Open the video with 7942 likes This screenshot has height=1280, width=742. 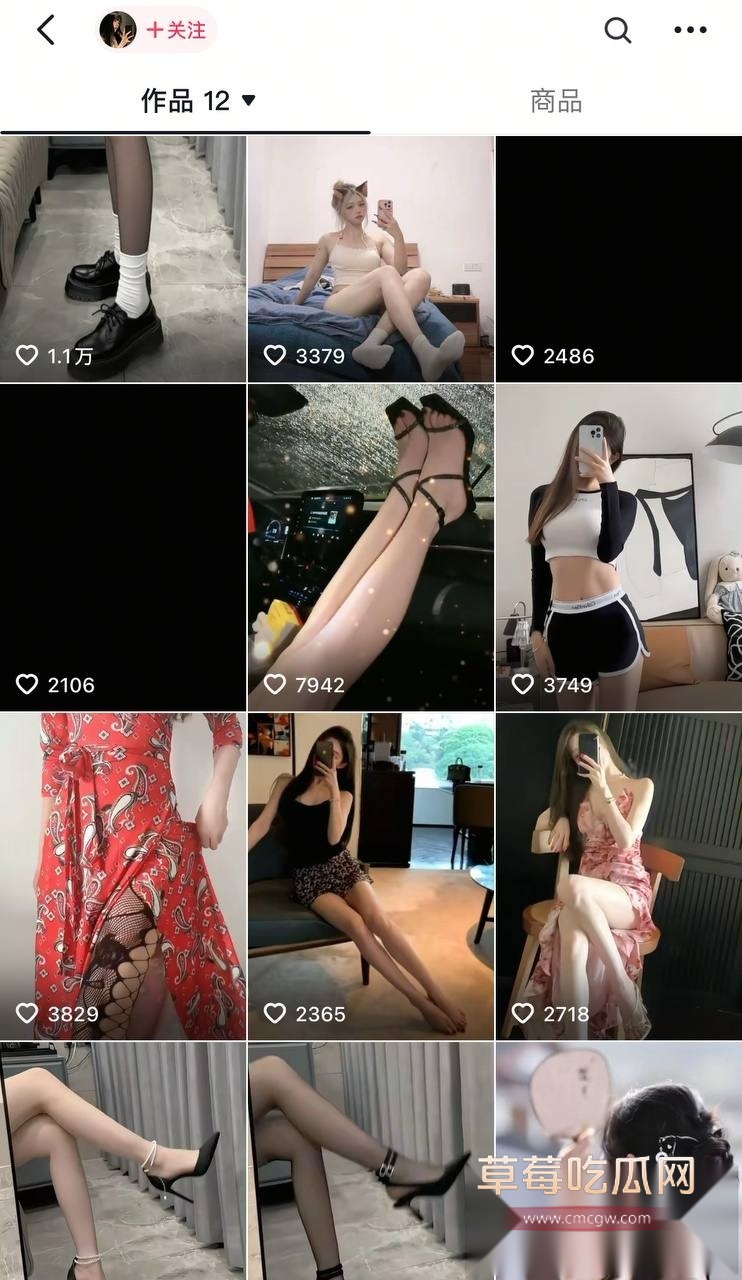coord(370,546)
